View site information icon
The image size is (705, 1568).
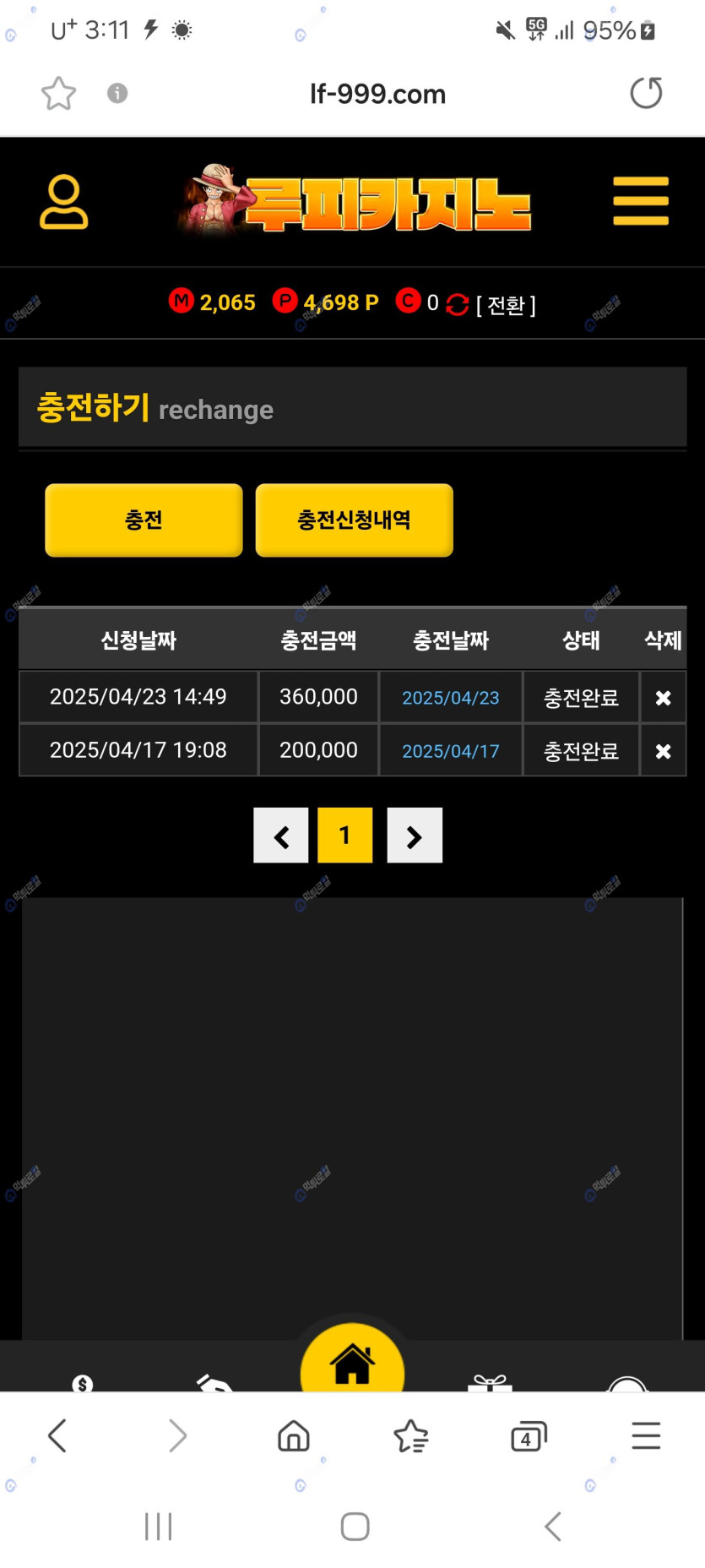[117, 93]
